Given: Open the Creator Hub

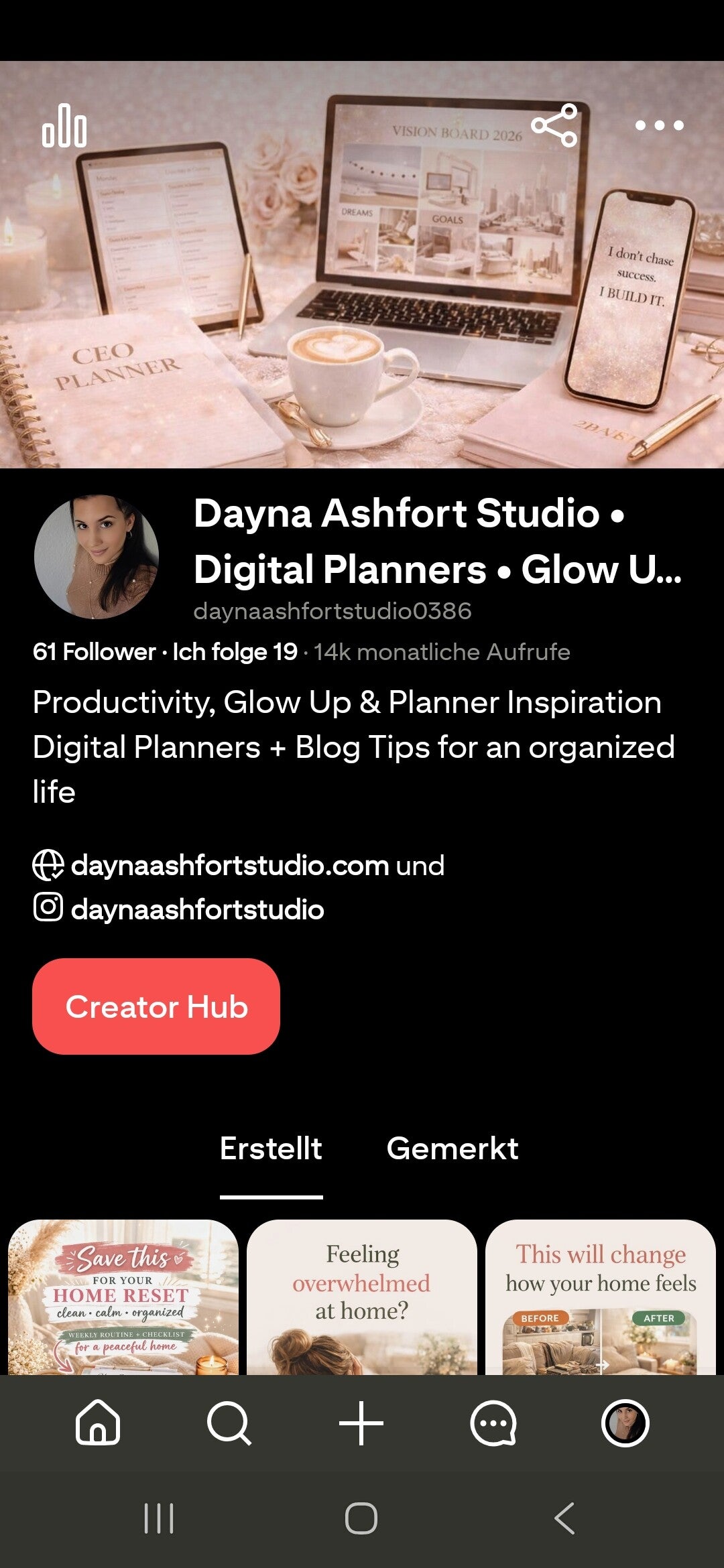Looking at the screenshot, I should pyautogui.click(x=156, y=1006).
